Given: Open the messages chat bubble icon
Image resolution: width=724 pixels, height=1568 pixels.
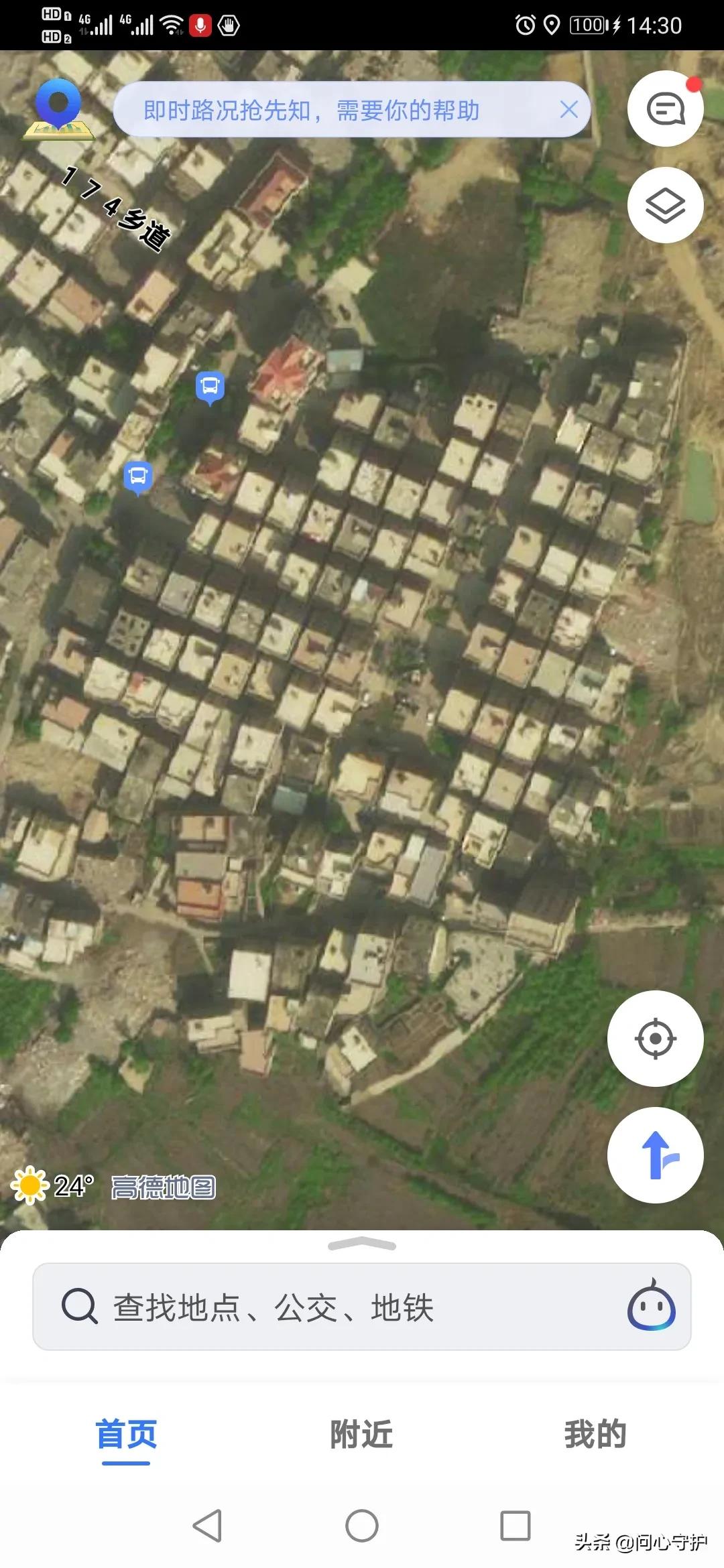Looking at the screenshot, I should [665, 109].
